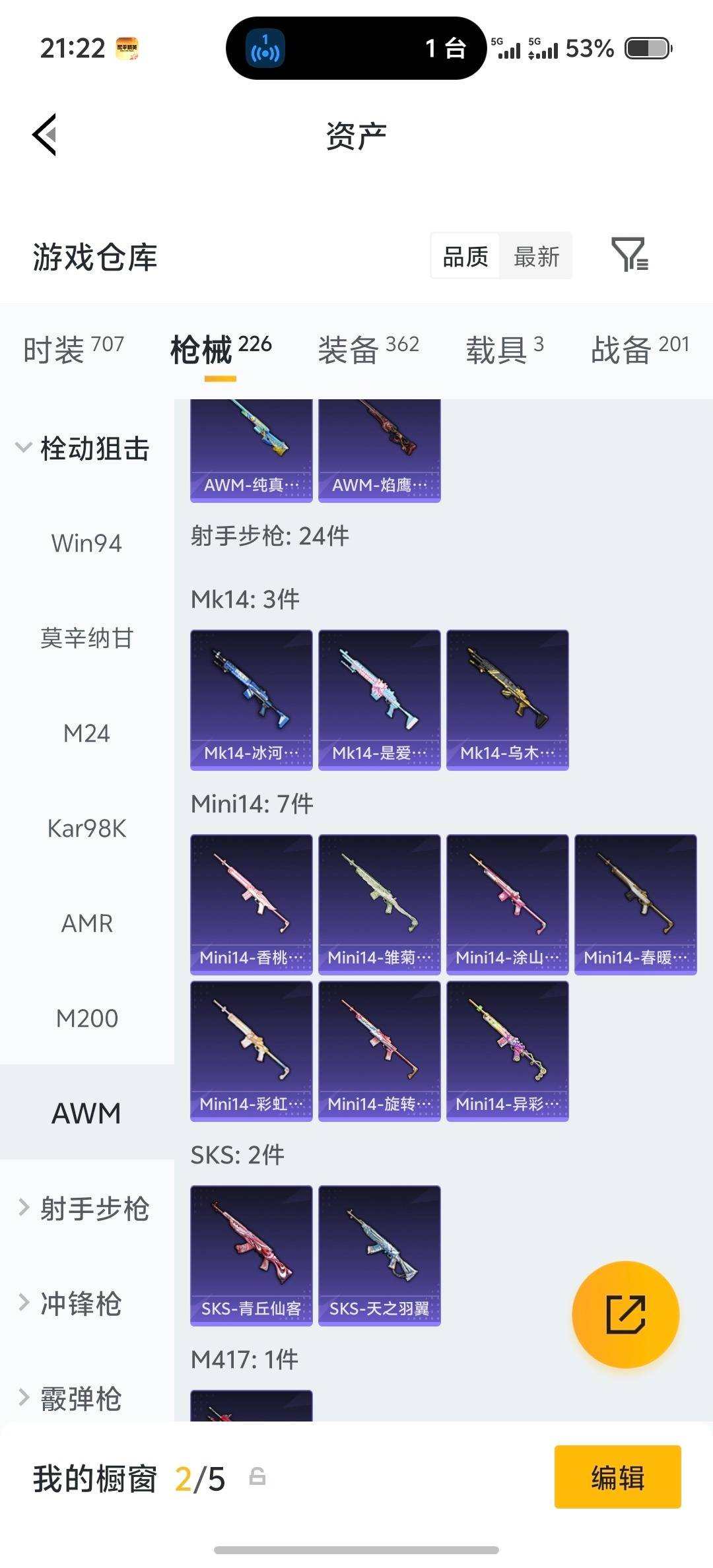Viewport: 713px width, 1568px height.
Task: Tap the Mini14-彩虹 skin thumbnail
Action: (250, 1049)
